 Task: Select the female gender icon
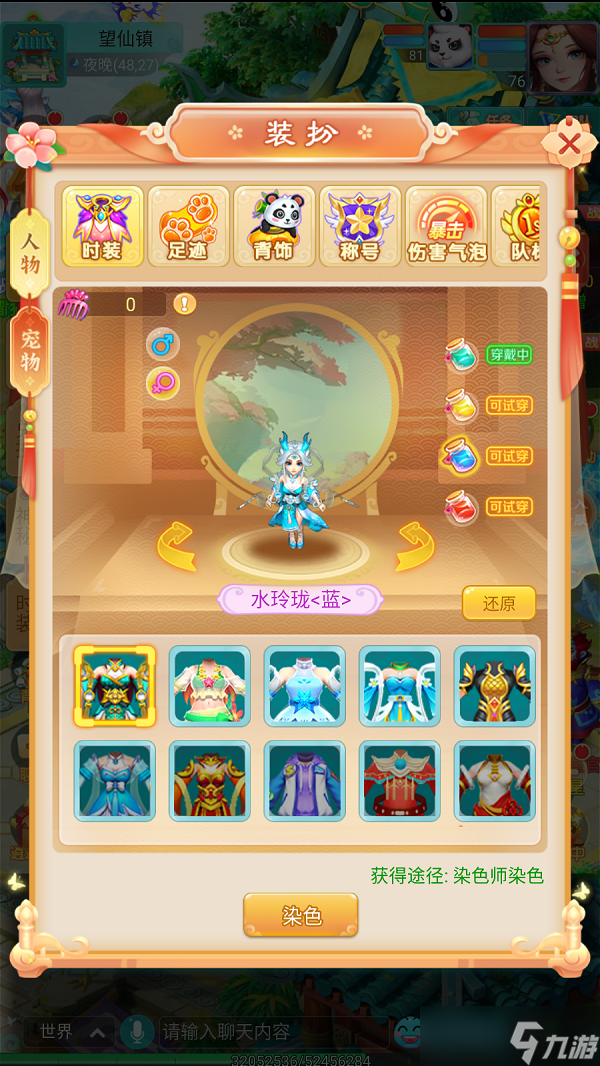161,382
